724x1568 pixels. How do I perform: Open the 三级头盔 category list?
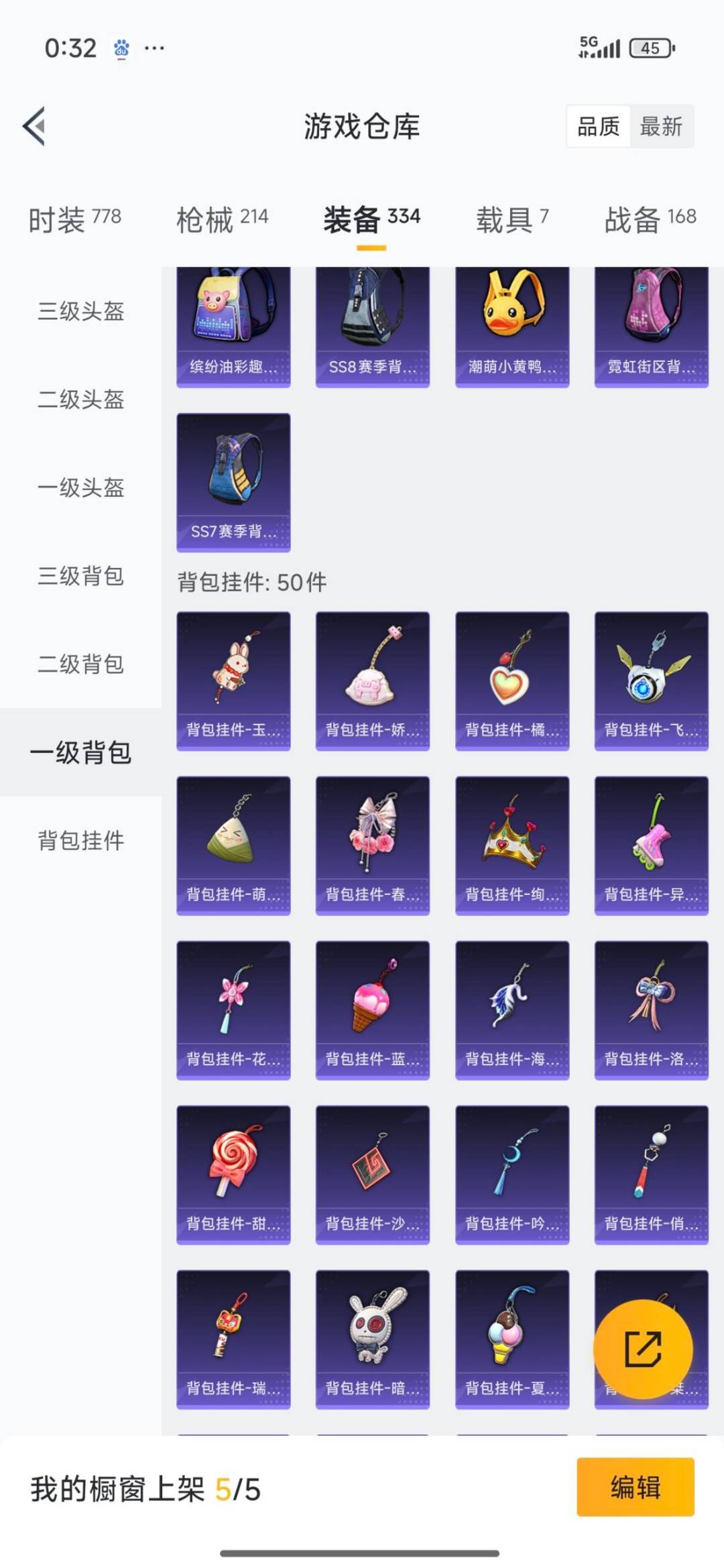click(x=80, y=311)
